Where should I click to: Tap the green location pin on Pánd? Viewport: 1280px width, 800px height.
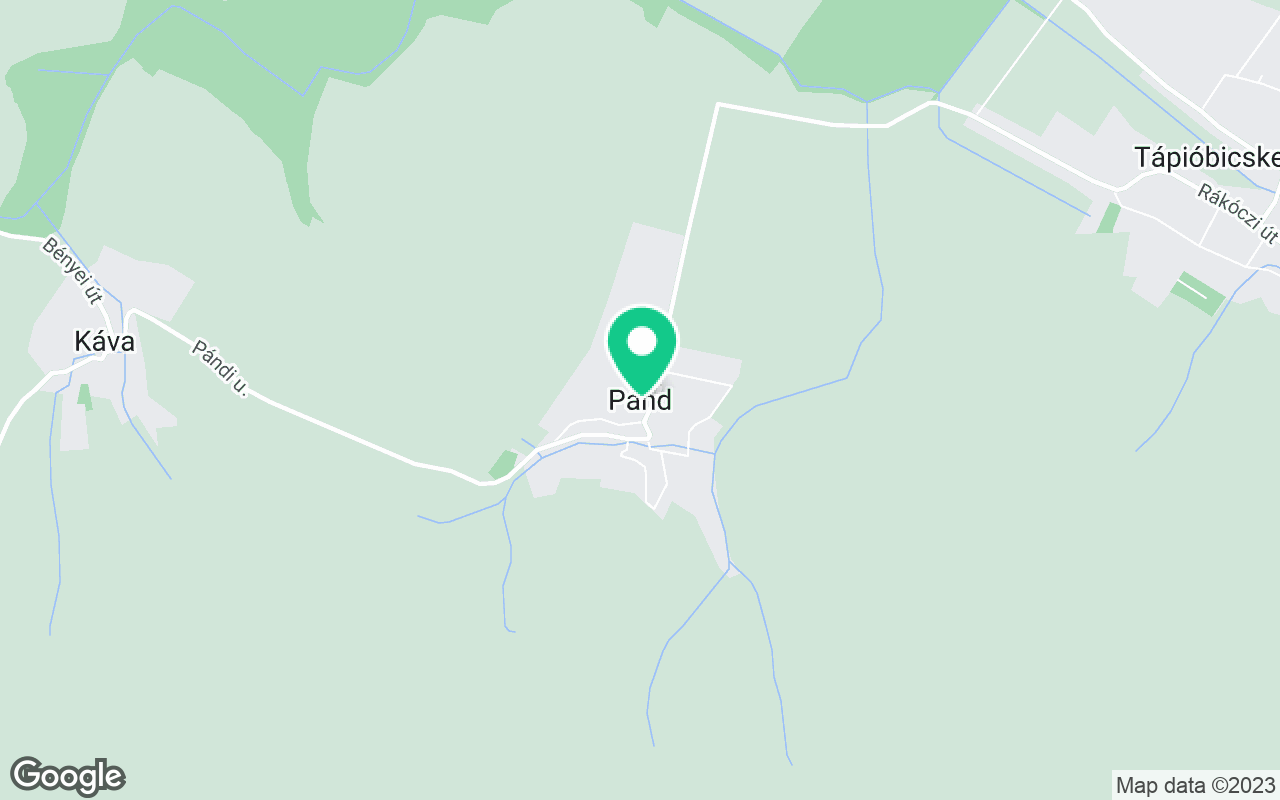point(641,346)
